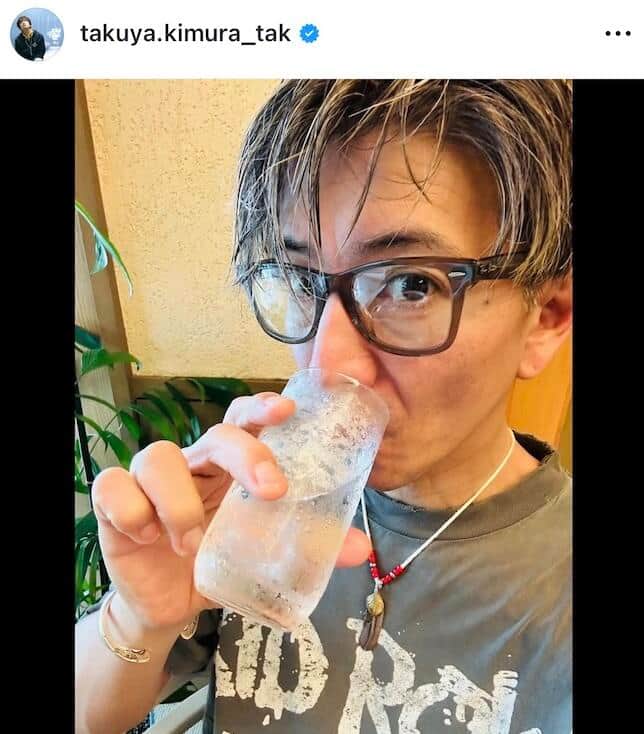Open takuya.kimura_tak profile via avatar

(35, 34)
